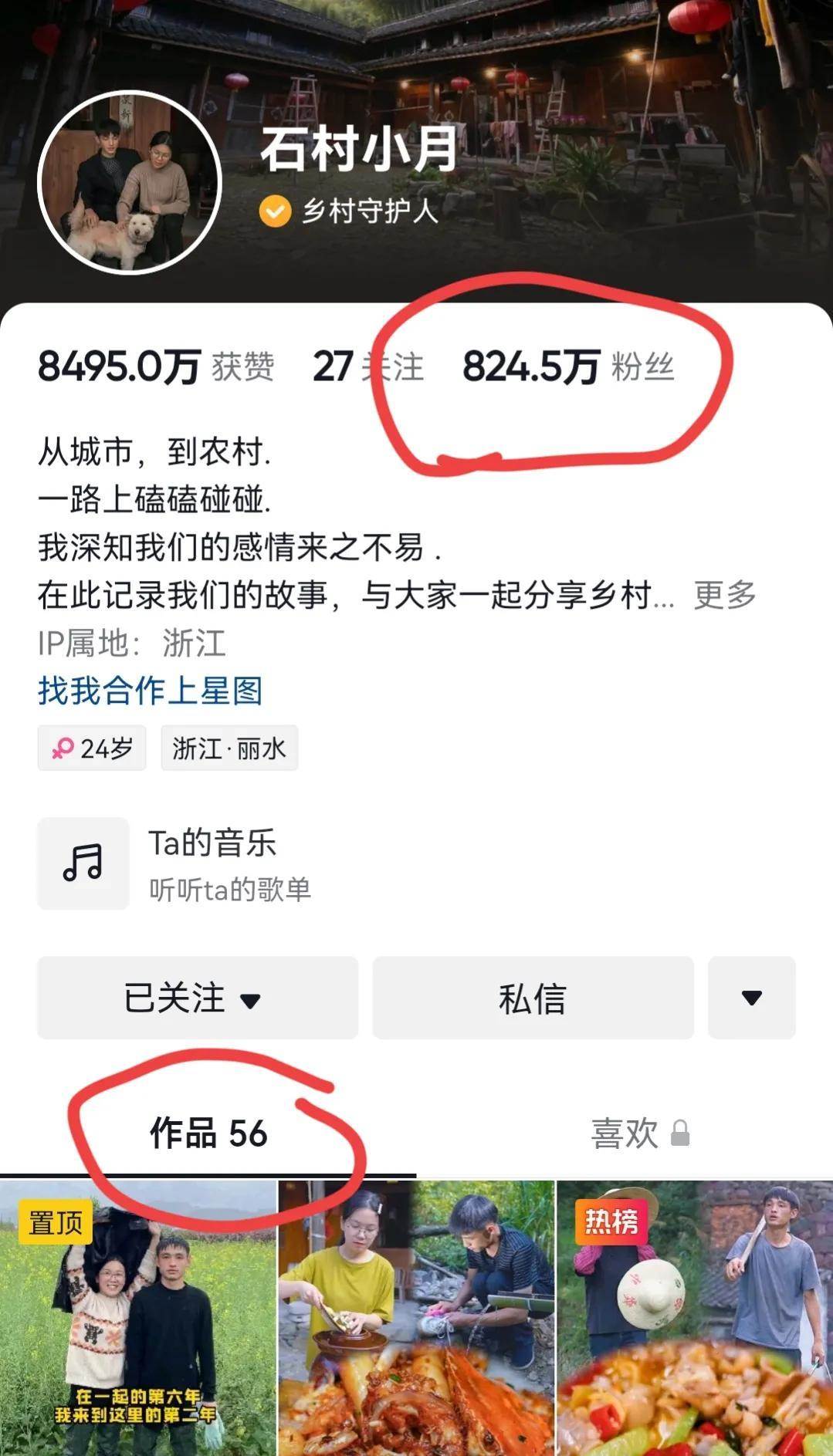Expand the bio with 更多
Image resolution: width=833 pixels, height=1456 pixels.
point(724,595)
